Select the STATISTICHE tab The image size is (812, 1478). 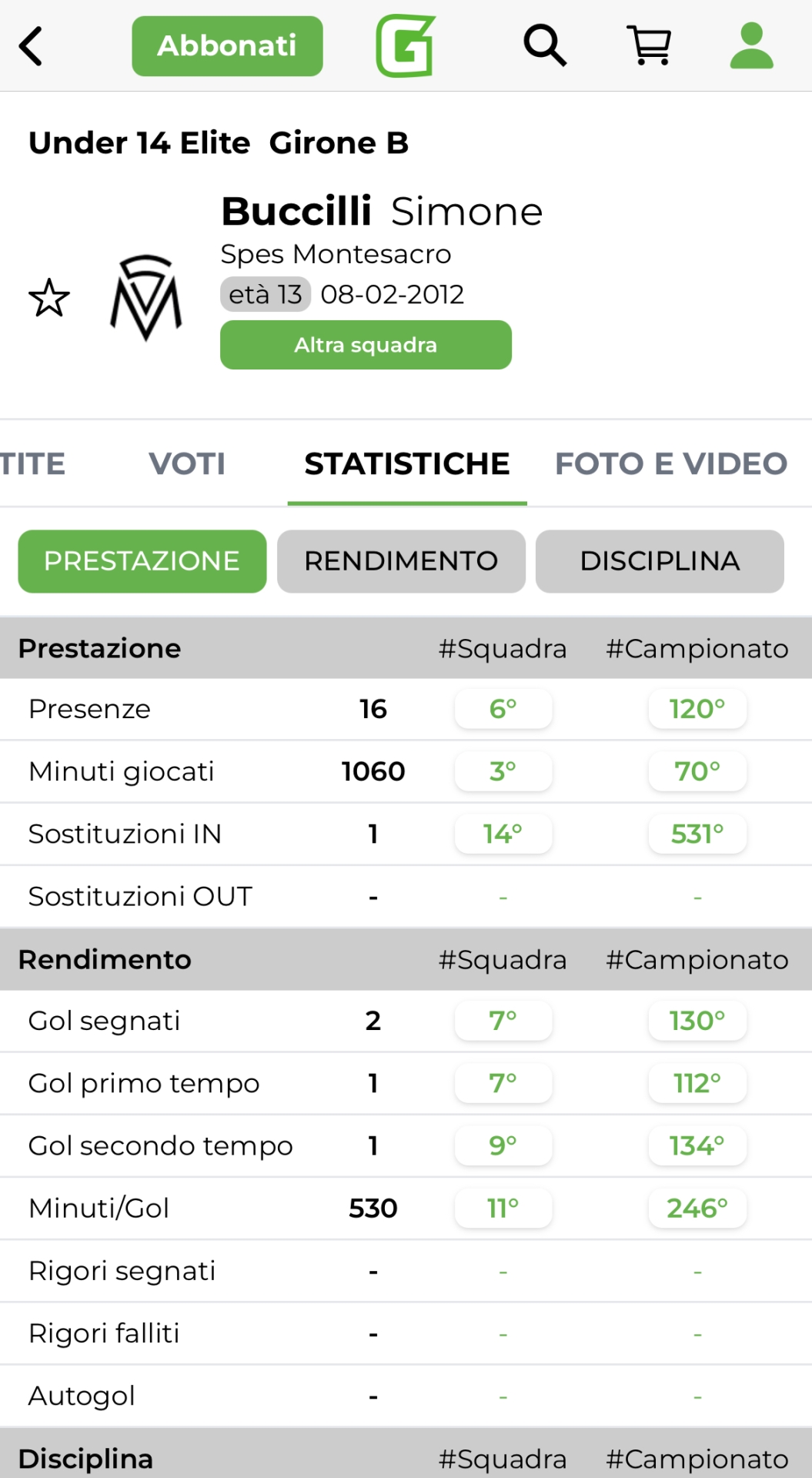(x=406, y=463)
